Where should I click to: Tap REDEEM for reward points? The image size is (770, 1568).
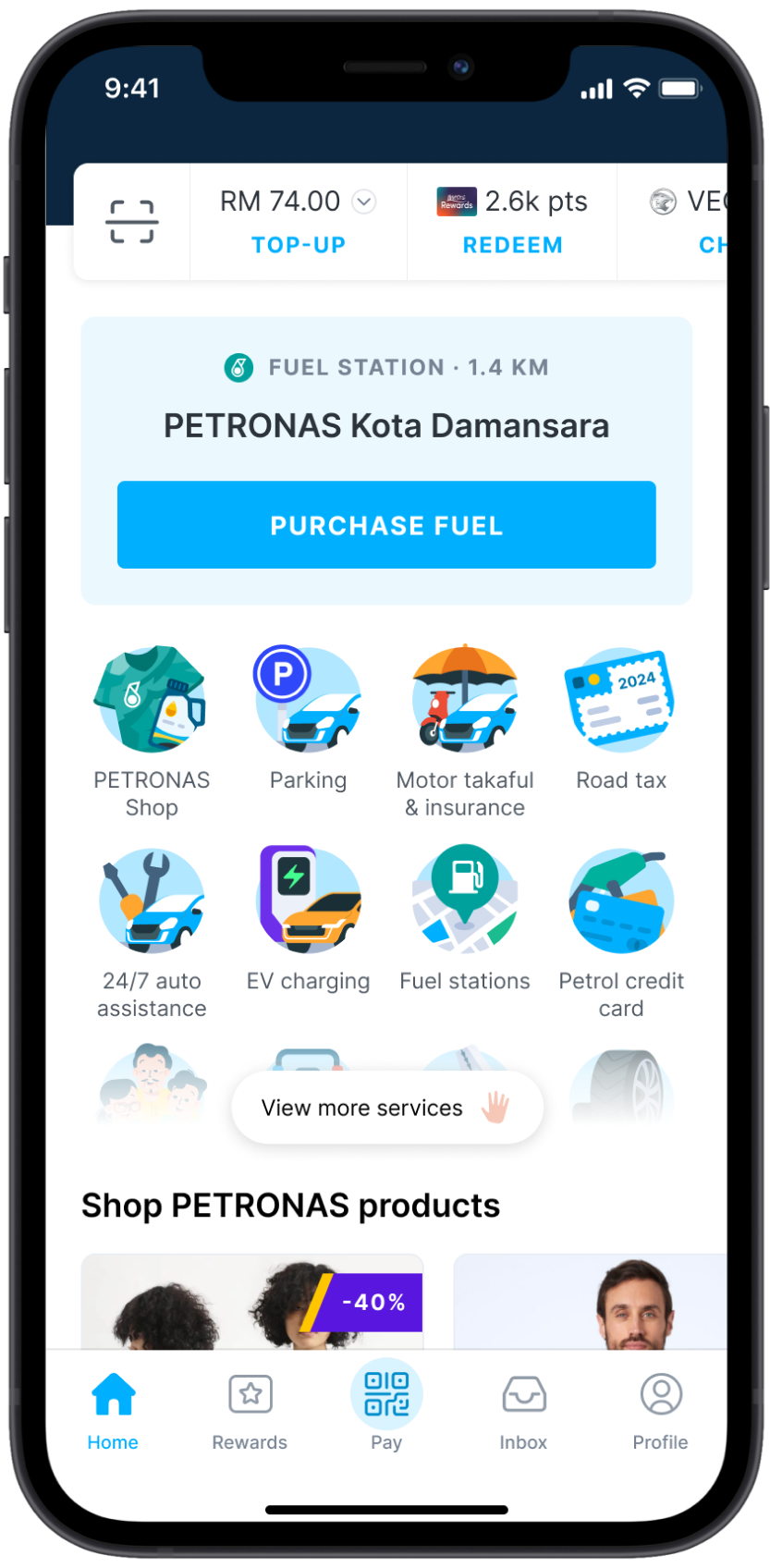click(x=512, y=245)
